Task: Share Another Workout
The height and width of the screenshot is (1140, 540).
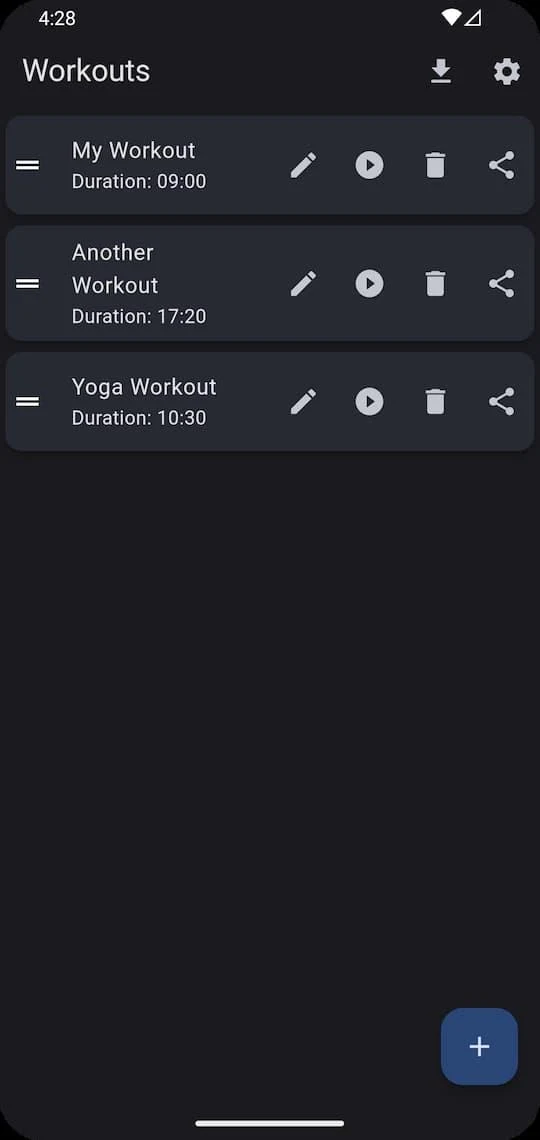Action: [501, 284]
